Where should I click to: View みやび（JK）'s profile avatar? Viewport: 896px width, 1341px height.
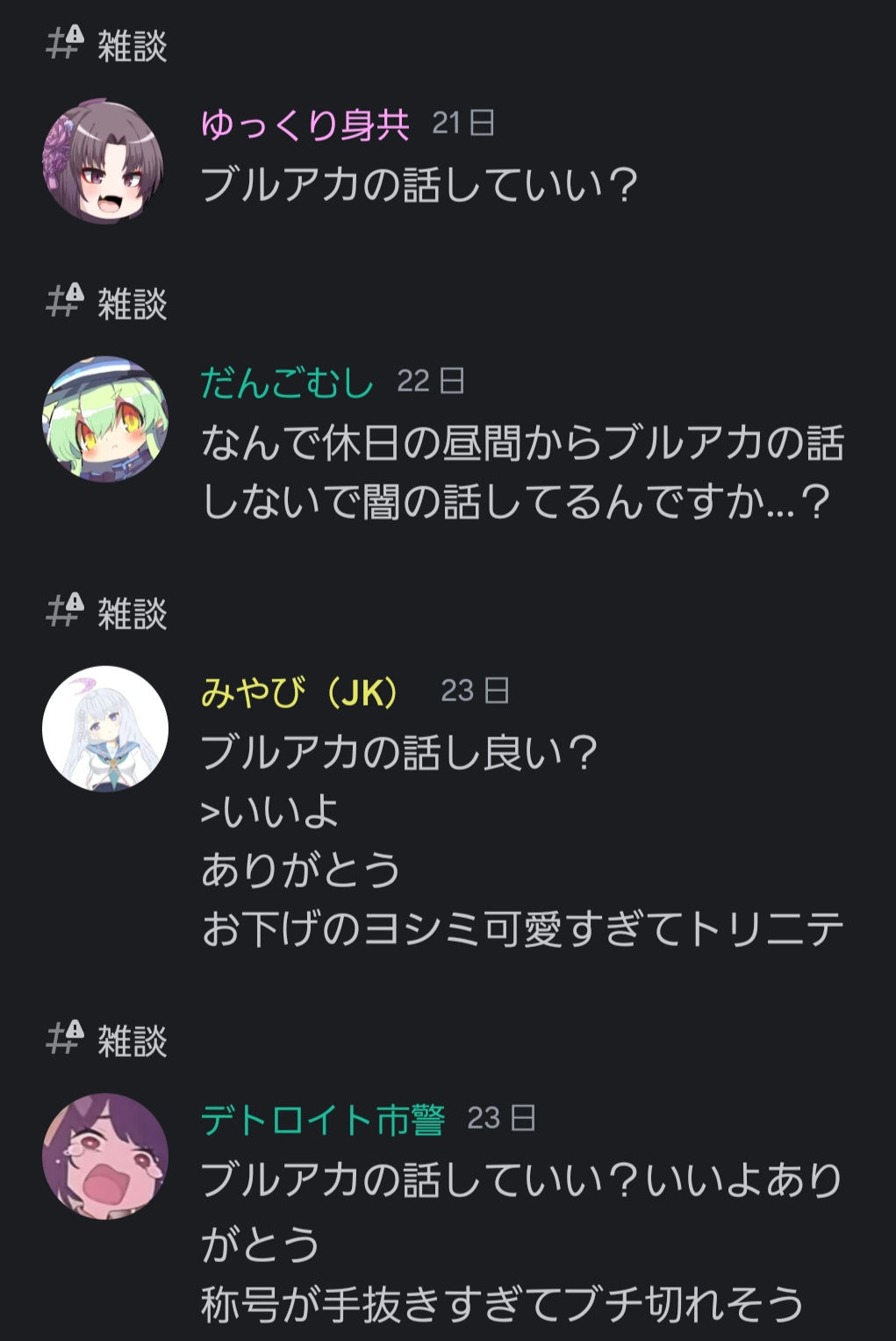pos(104,728)
